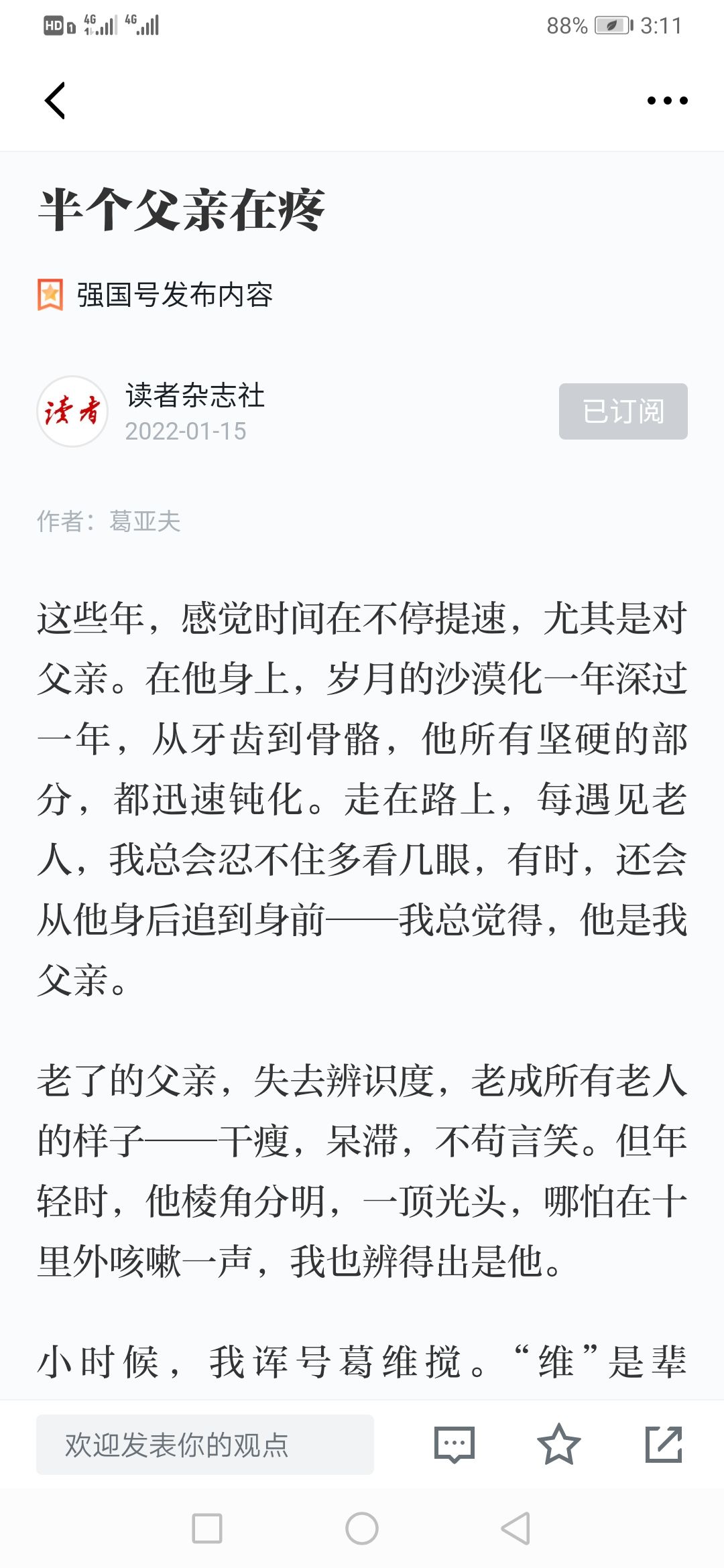This screenshot has width=724, height=1568.
Task: Open recent apps with the square button
Action: (207, 1528)
